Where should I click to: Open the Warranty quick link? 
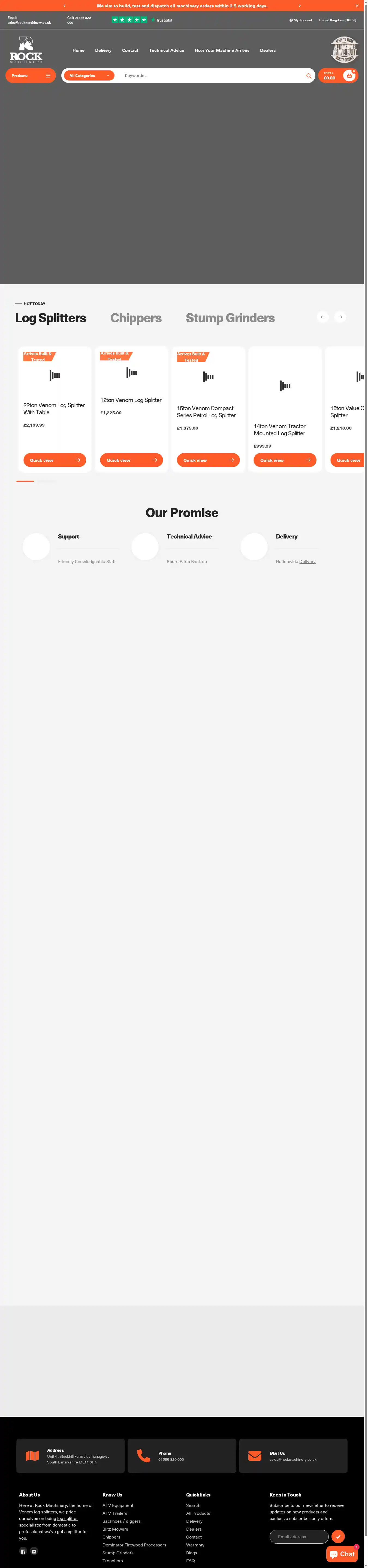[195, 1545]
